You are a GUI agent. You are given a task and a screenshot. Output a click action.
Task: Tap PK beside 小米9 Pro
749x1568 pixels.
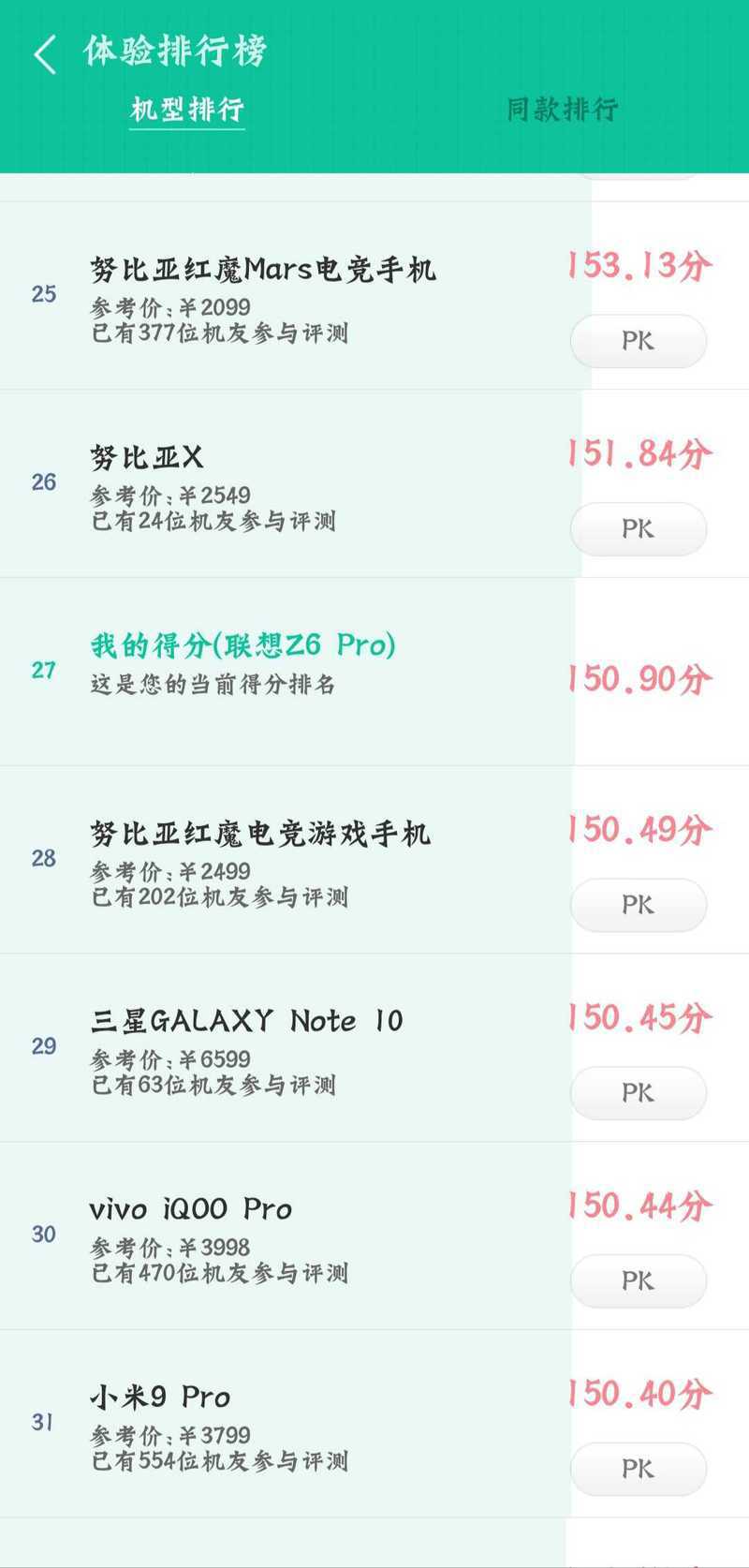click(638, 1469)
